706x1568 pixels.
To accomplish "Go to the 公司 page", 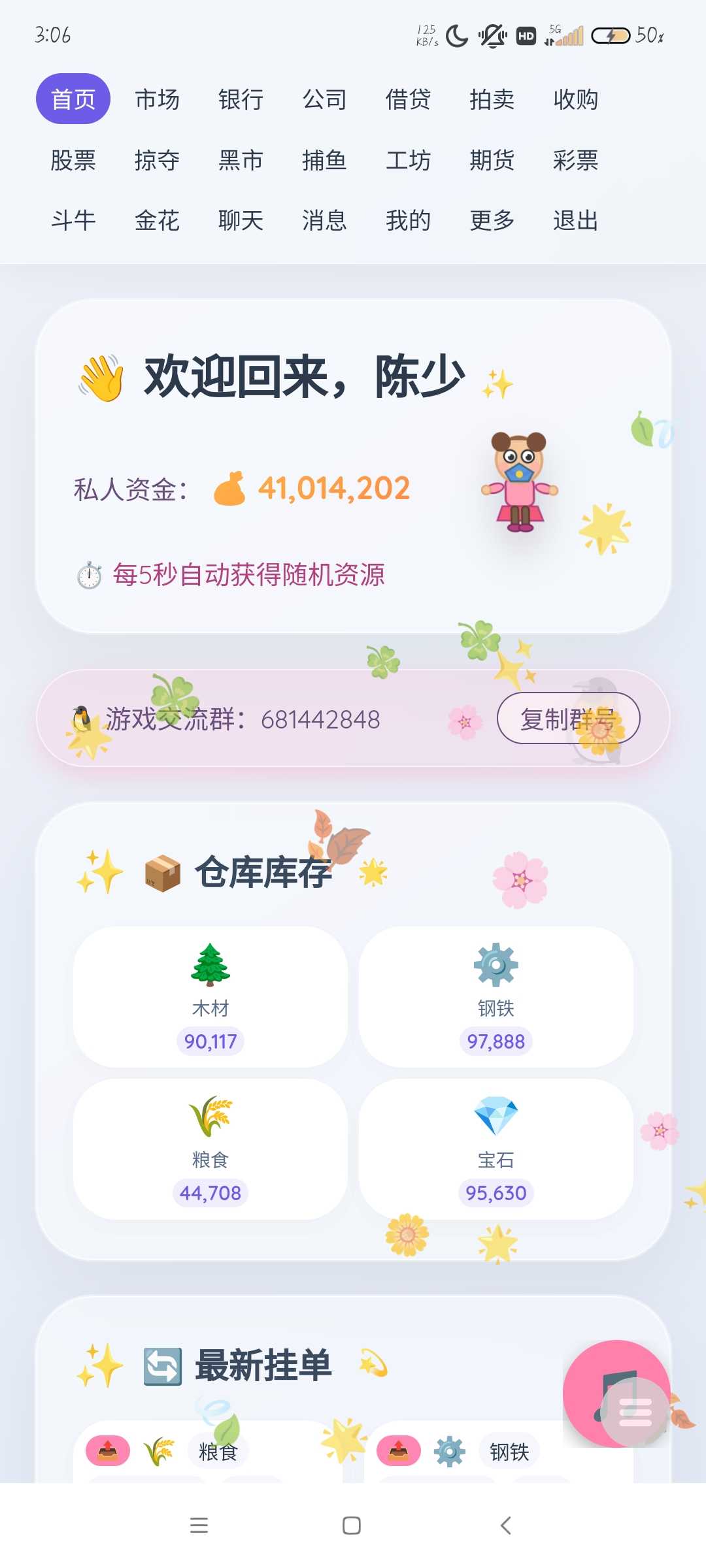I will pyautogui.click(x=324, y=99).
